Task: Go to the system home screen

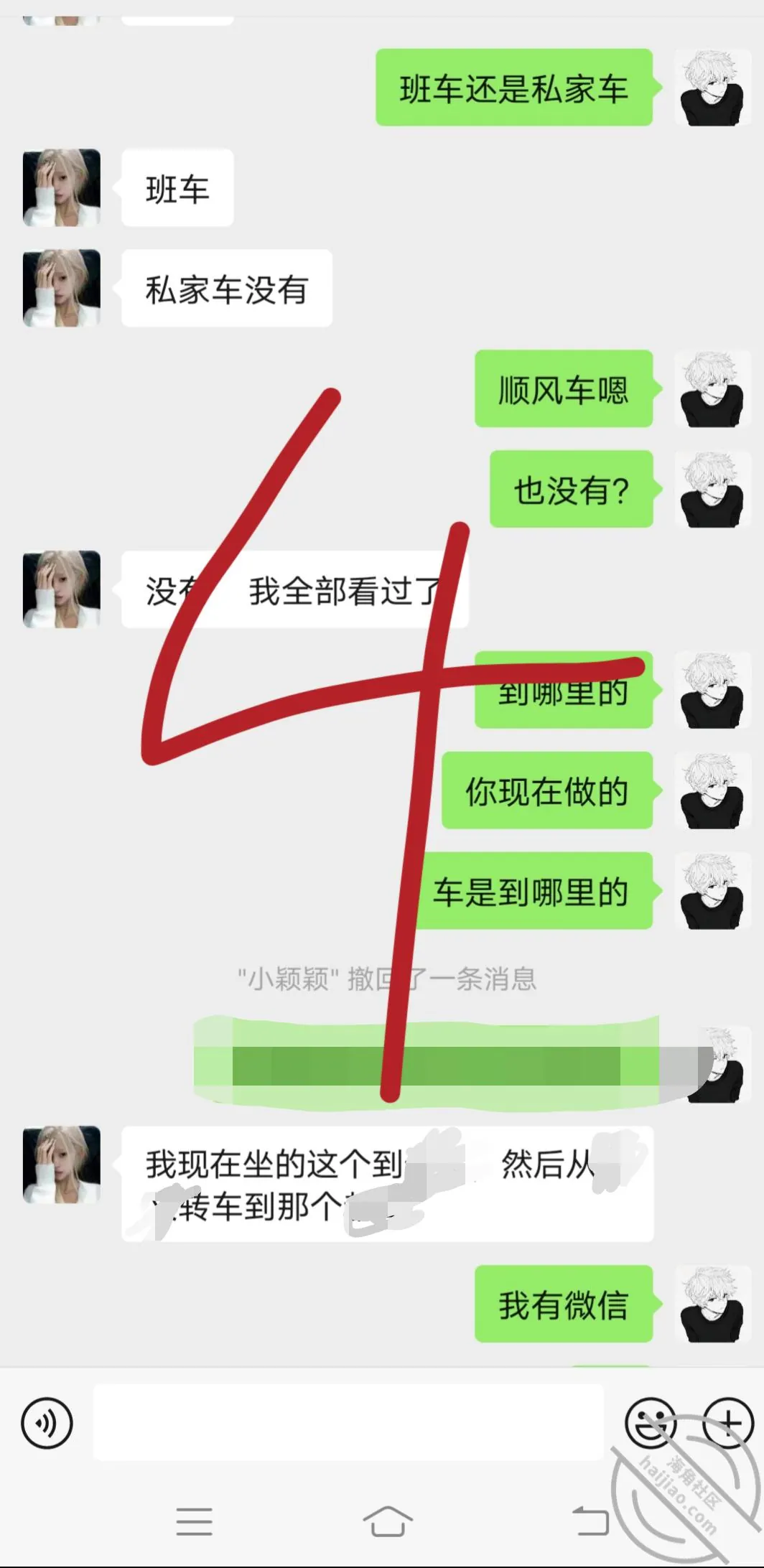Action: pyautogui.click(x=388, y=1520)
